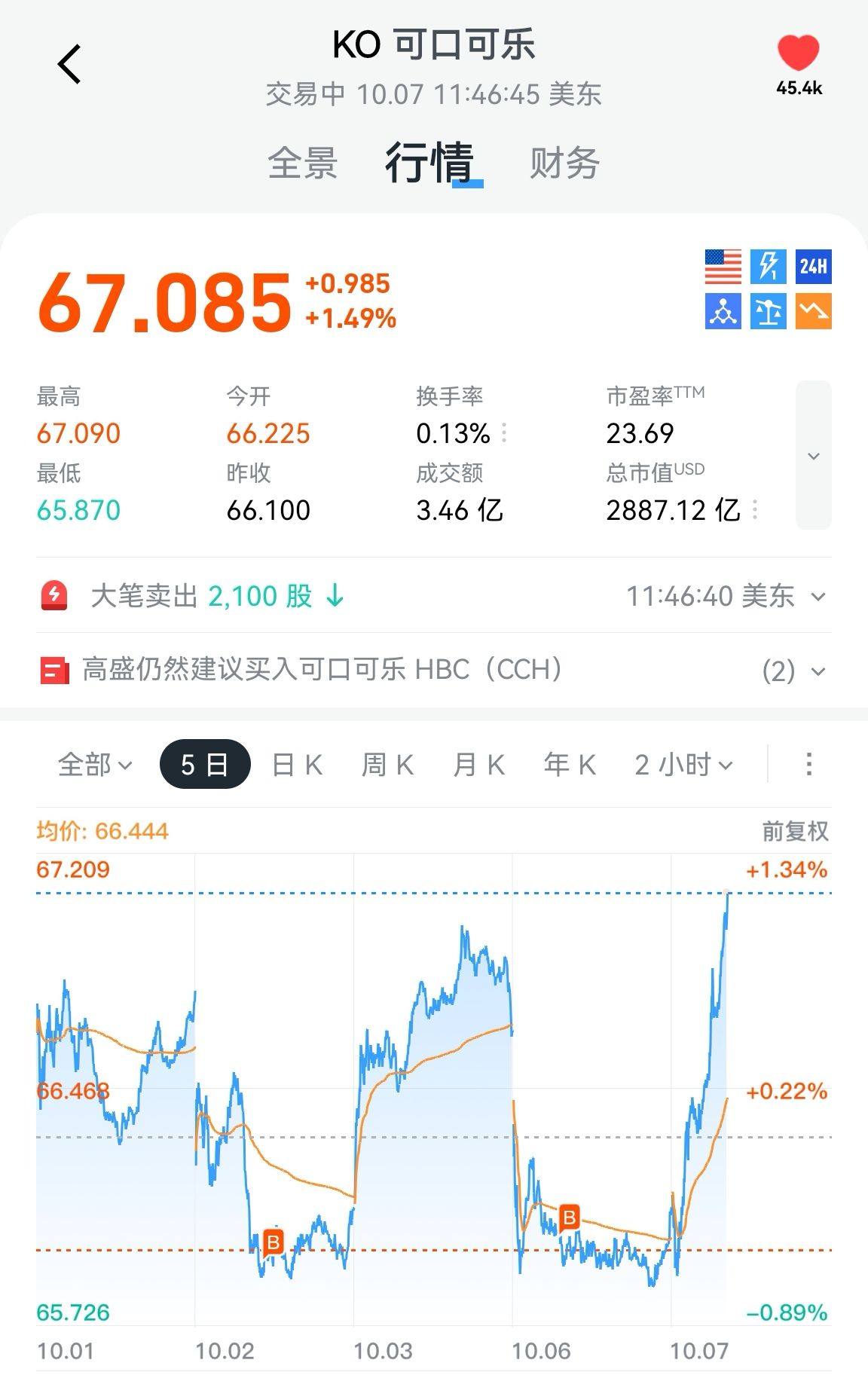868x1375 pixels.
Task: Go back using the top-left arrow
Action: (69, 64)
